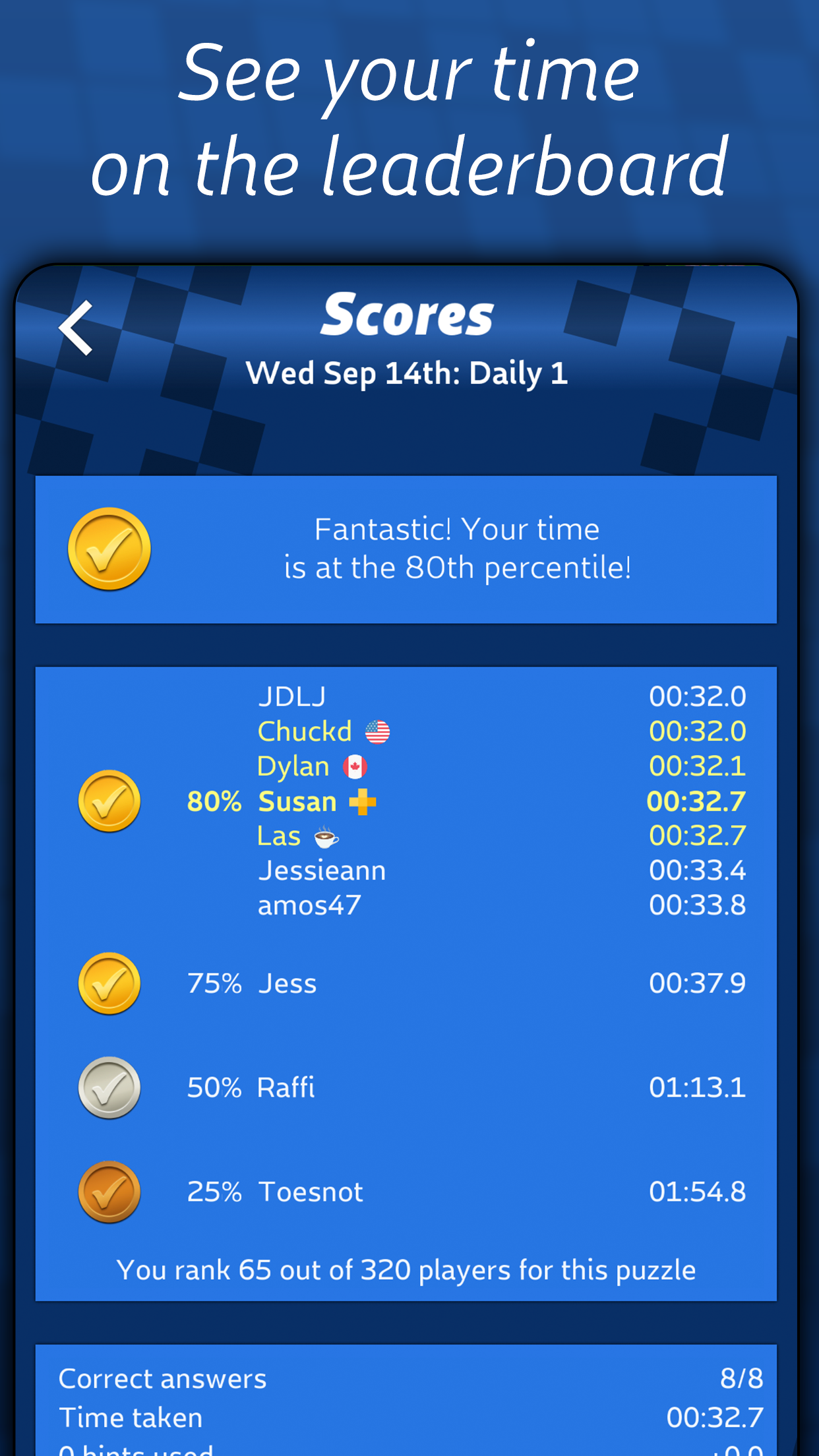Select the Wed Sep 14th Daily 1 header

[x=409, y=372]
